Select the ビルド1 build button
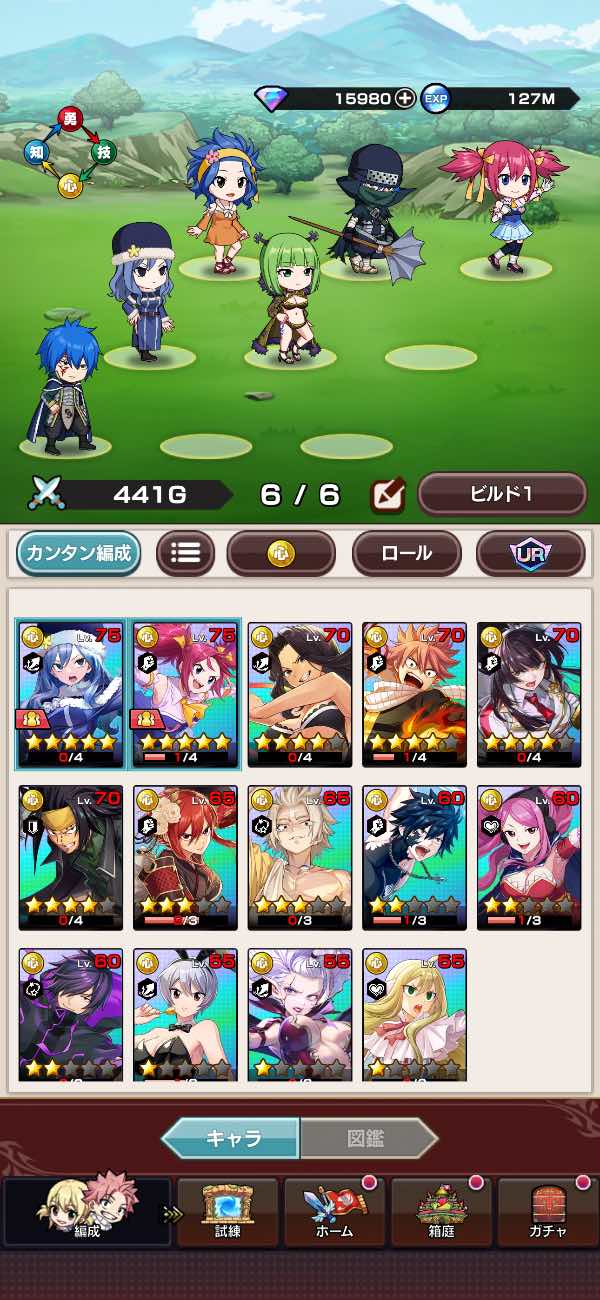 (x=501, y=494)
